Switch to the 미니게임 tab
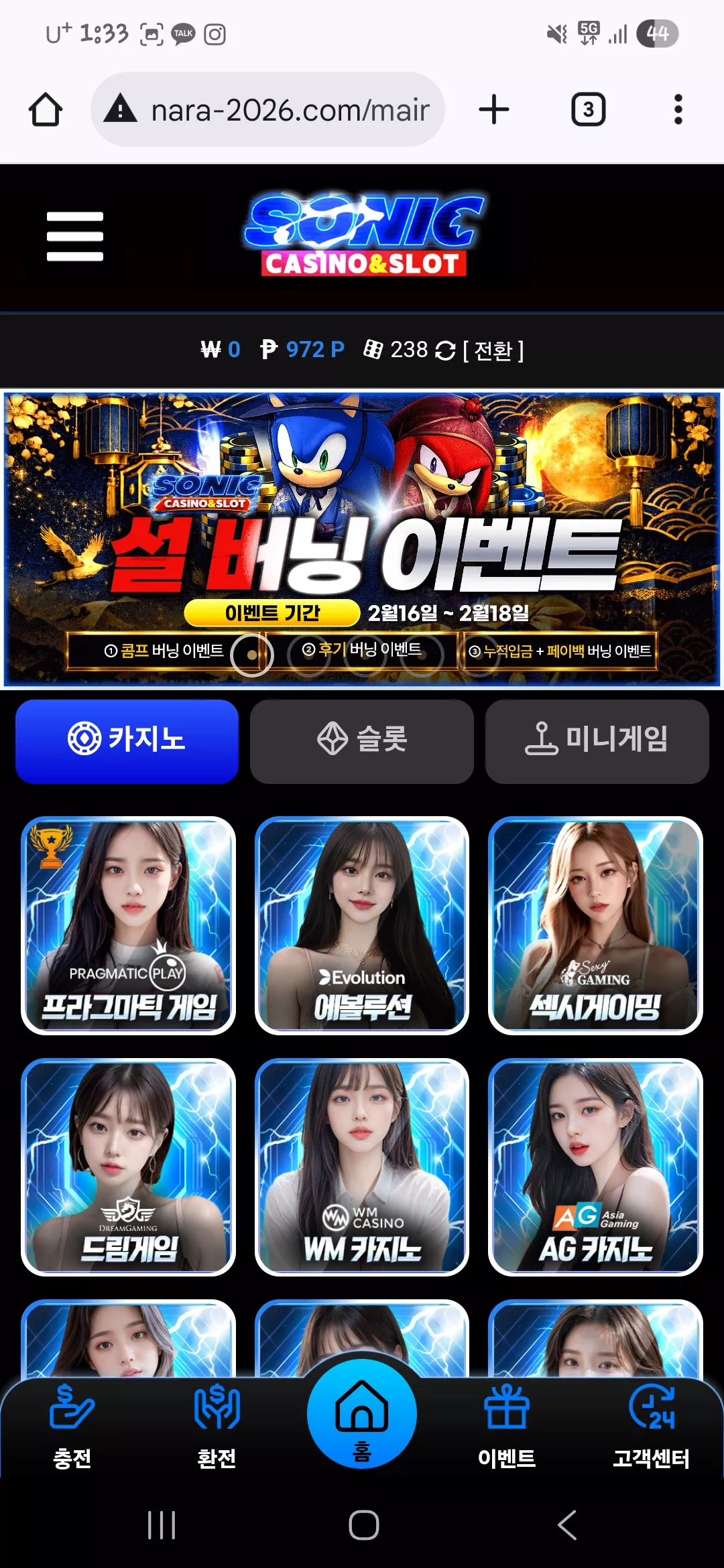This screenshot has height=1568, width=724. (x=597, y=741)
